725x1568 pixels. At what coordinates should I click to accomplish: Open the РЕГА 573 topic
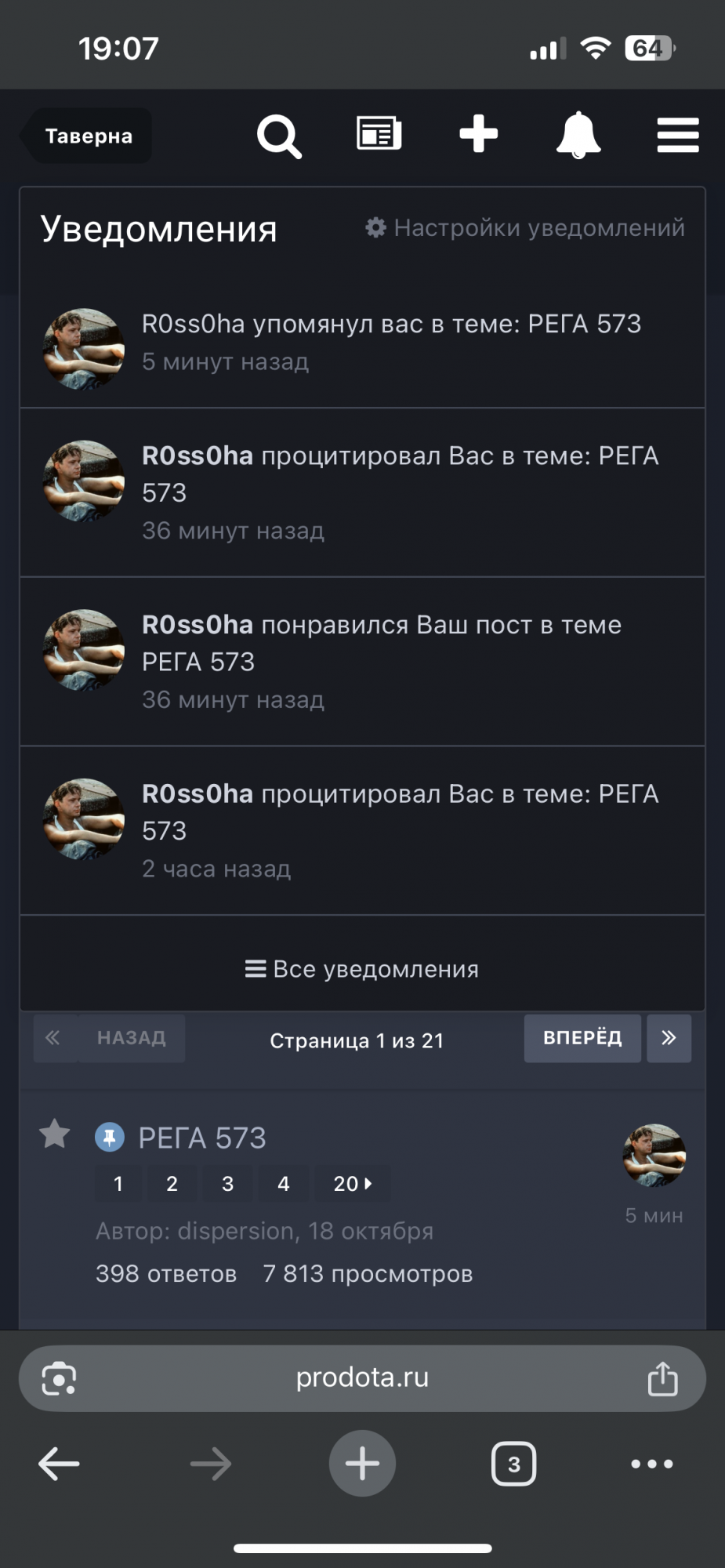click(x=202, y=1138)
